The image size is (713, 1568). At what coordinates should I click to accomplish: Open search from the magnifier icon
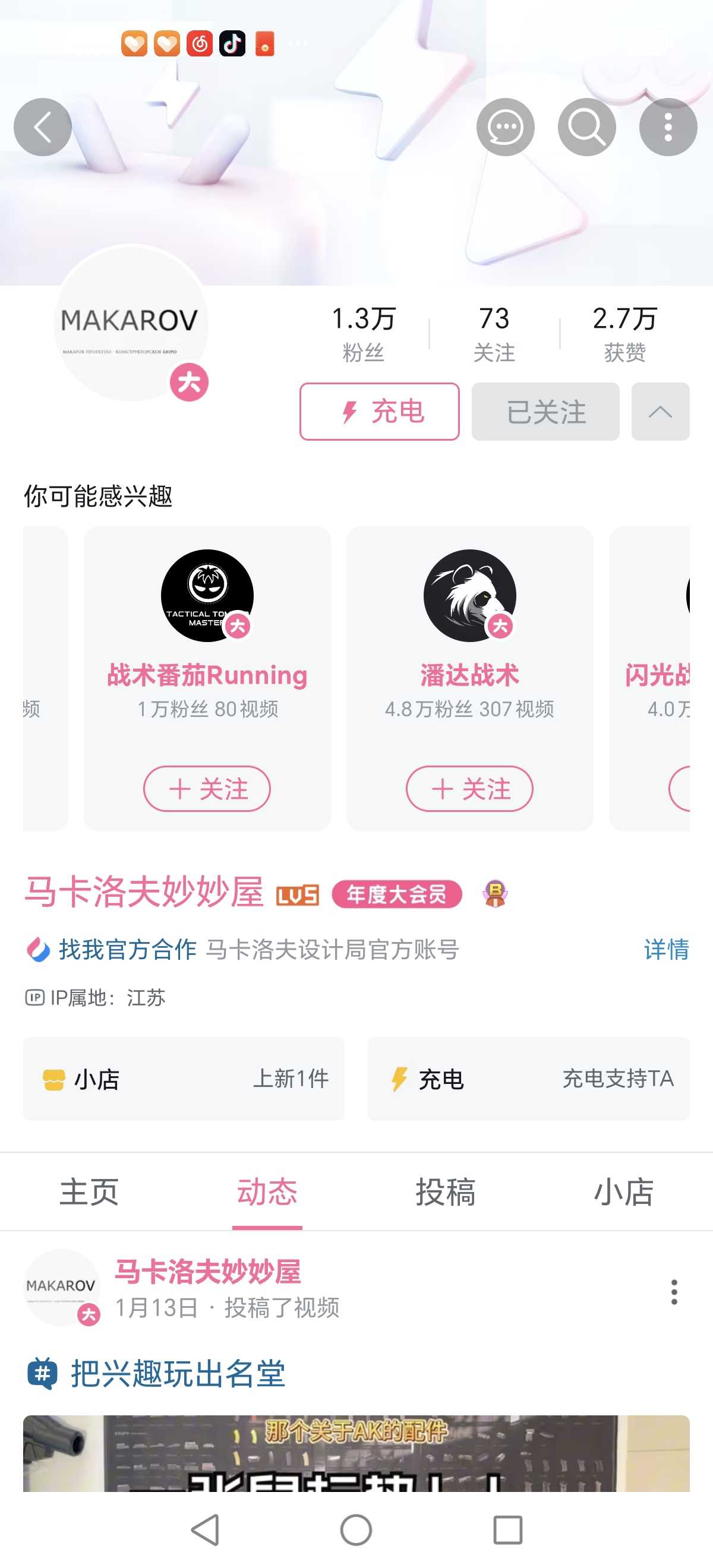pyautogui.click(x=586, y=127)
